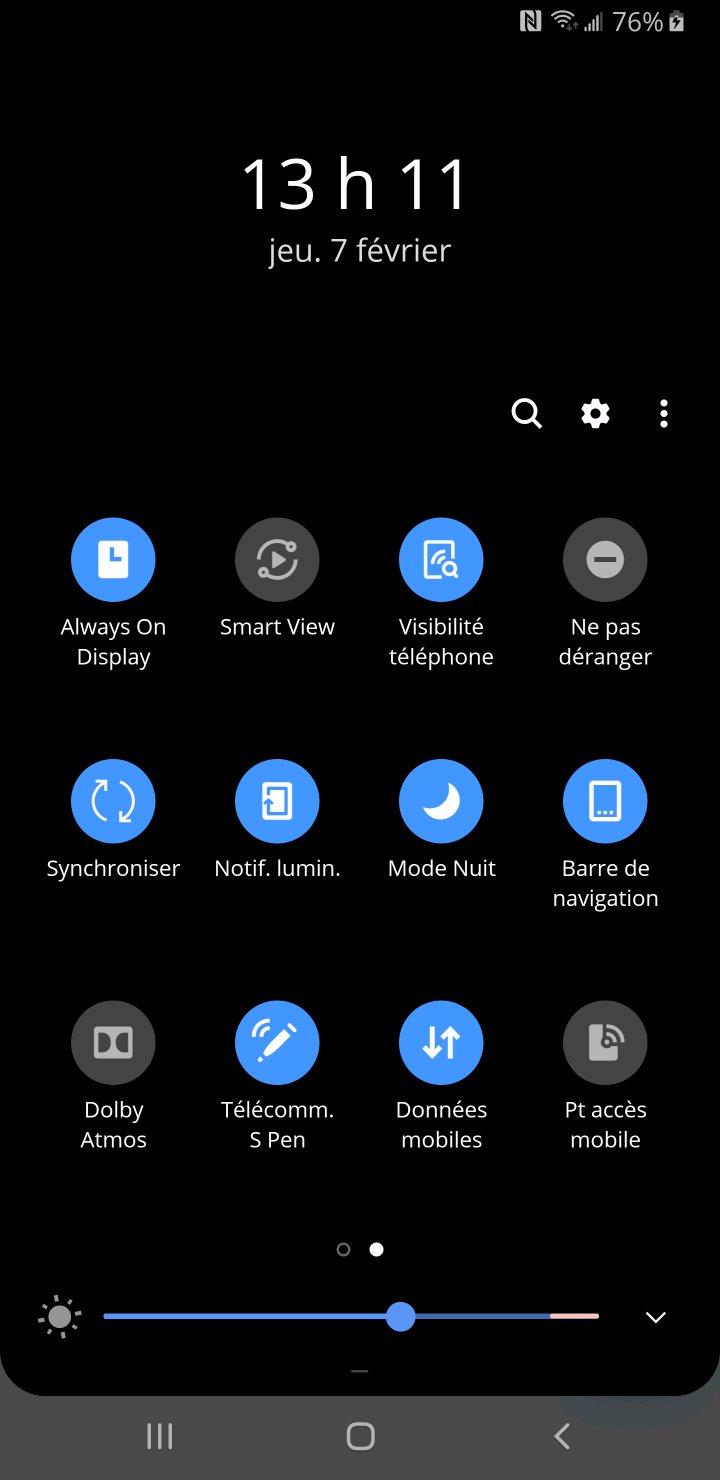Toggle Barre de navigation
The image size is (720, 1480).
605,801
